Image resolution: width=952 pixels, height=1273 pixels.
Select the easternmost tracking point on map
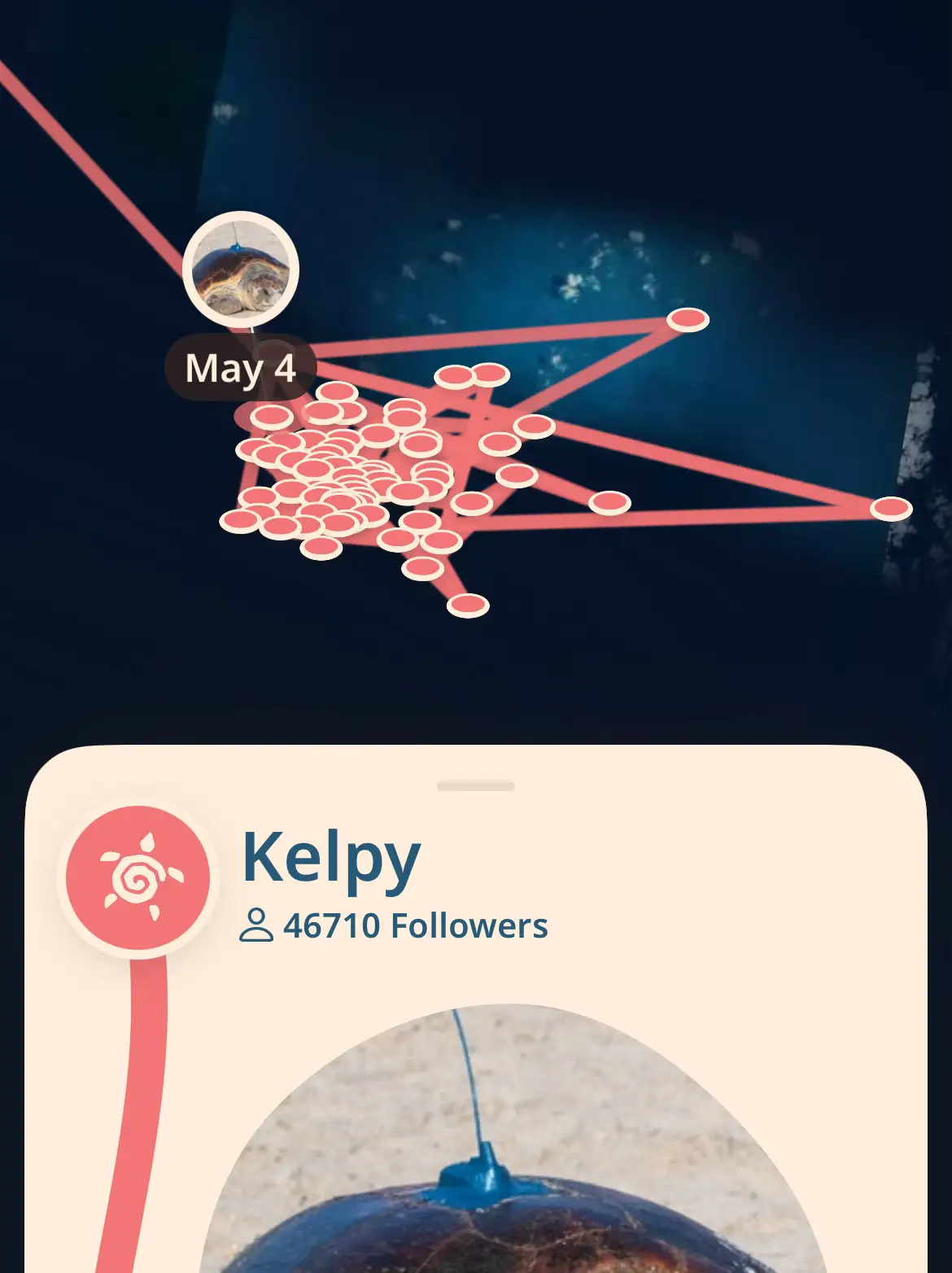891,509
